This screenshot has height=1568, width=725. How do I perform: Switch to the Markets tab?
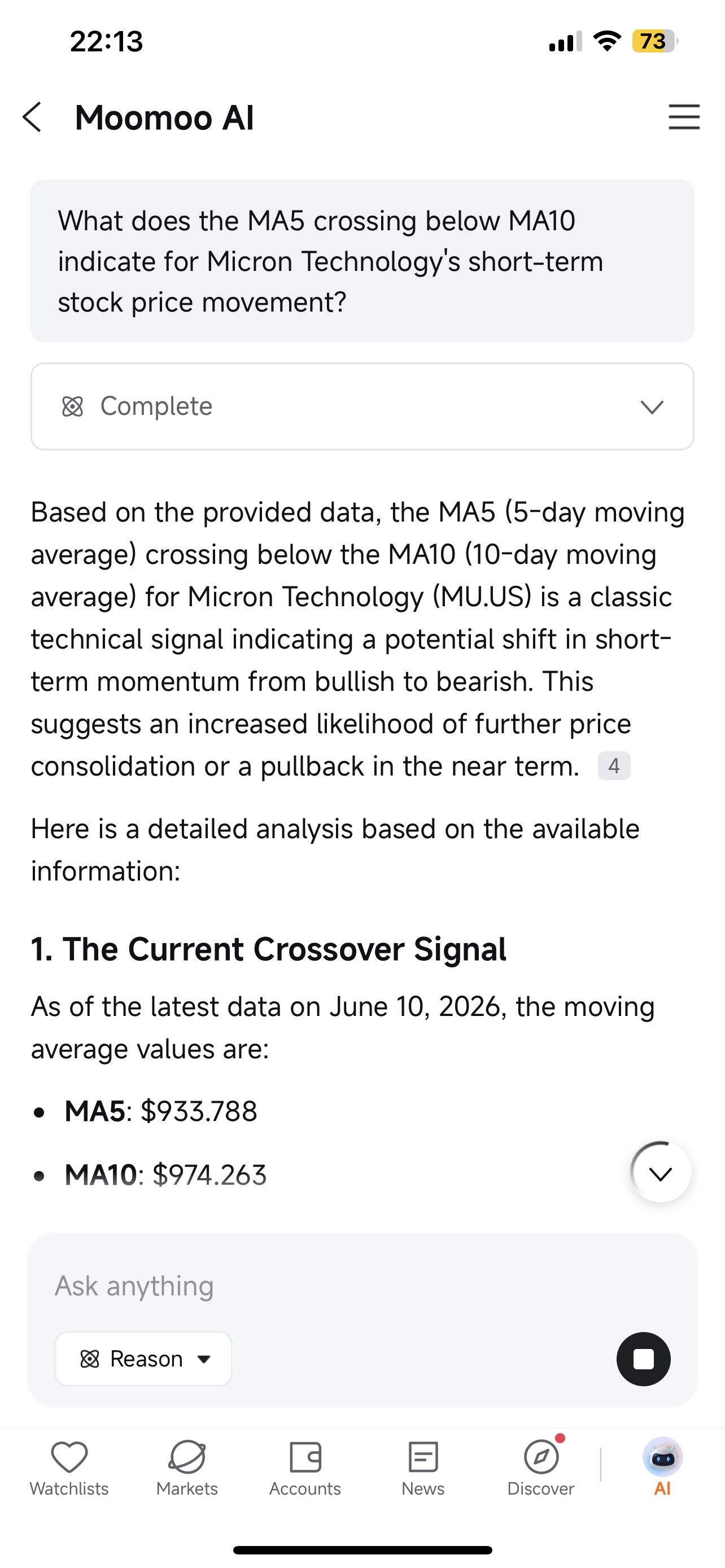pos(187,1468)
